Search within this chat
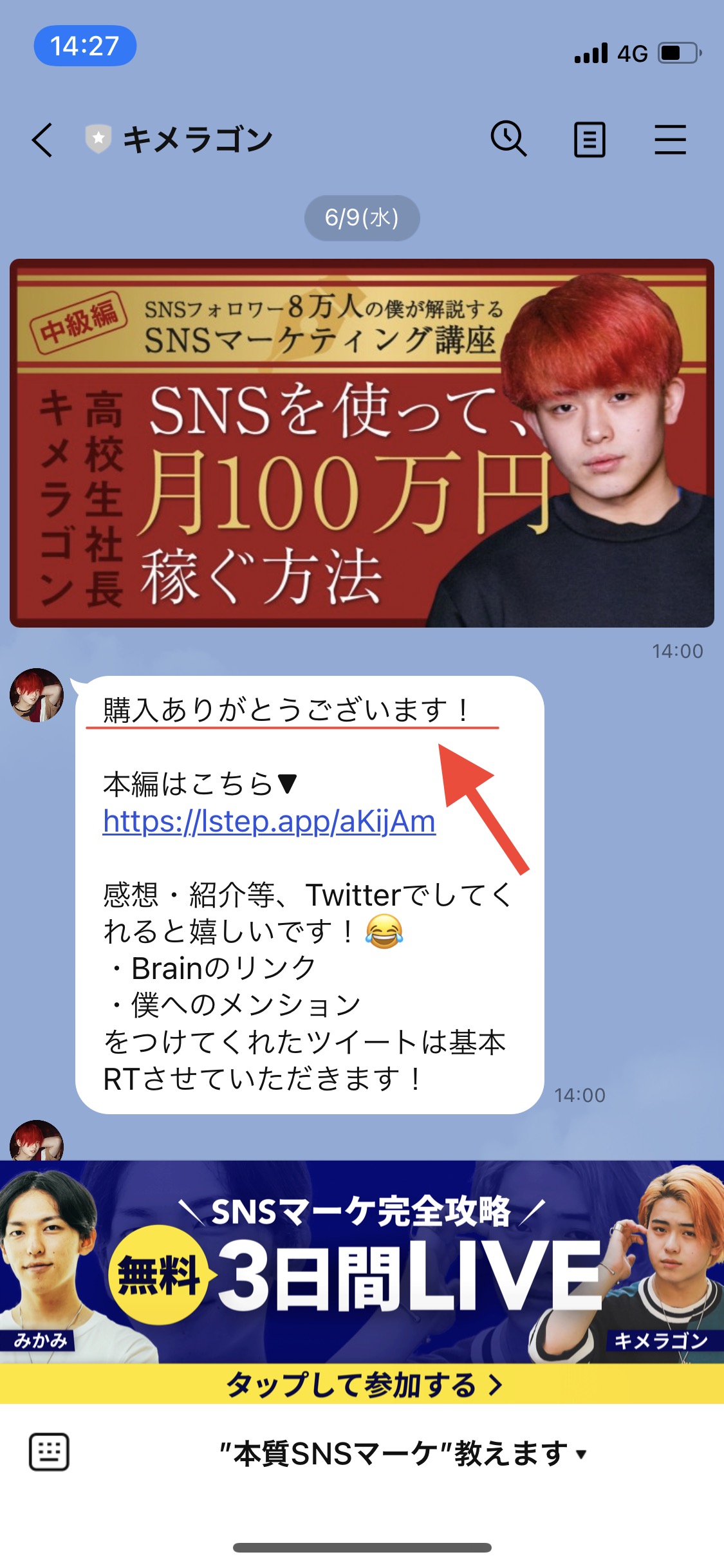 (508, 138)
